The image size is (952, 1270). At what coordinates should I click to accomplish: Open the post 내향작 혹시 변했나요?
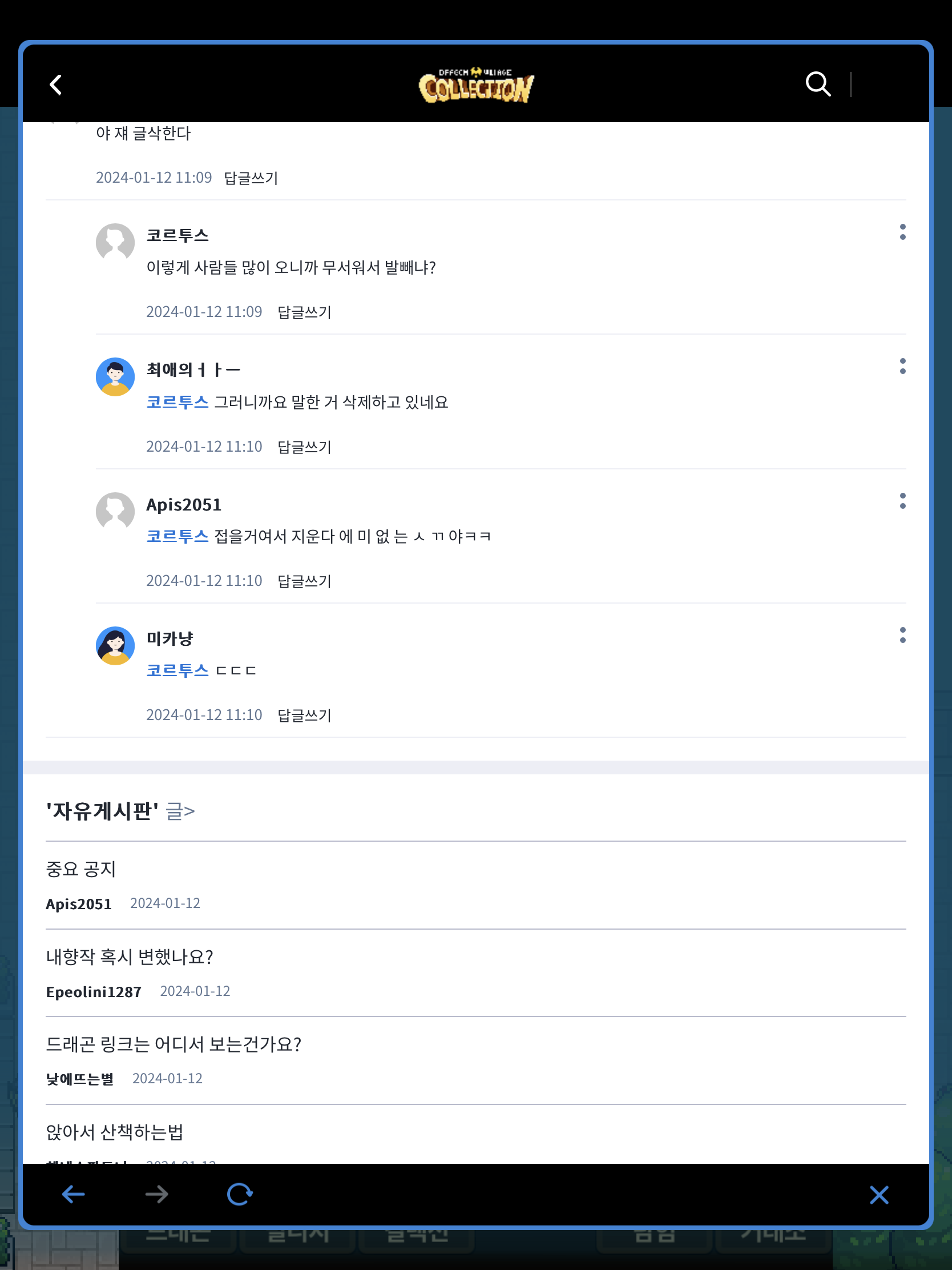[130, 956]
